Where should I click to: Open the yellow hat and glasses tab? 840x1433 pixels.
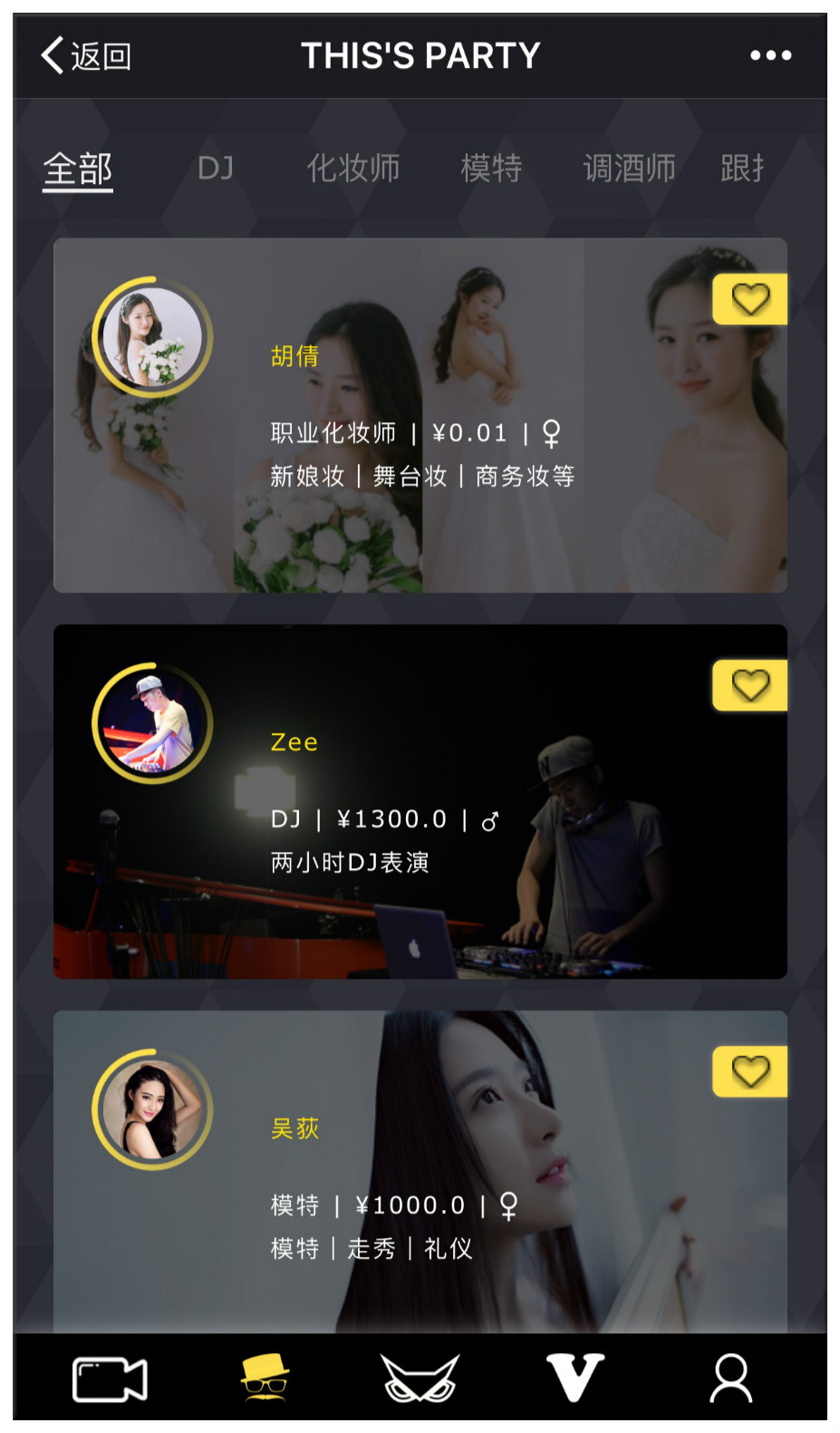tap(265, 1379)
